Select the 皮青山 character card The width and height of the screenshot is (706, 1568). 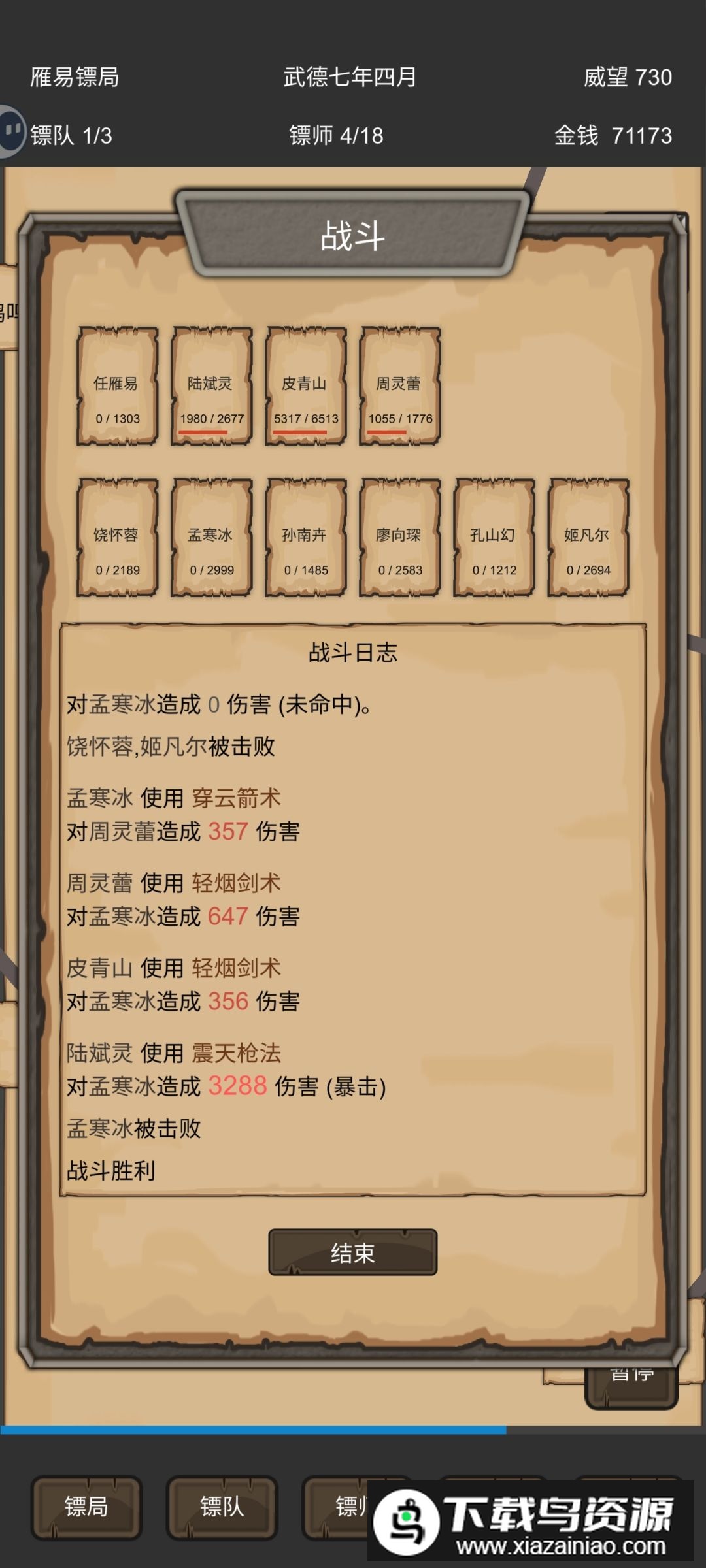click(305, 387)
